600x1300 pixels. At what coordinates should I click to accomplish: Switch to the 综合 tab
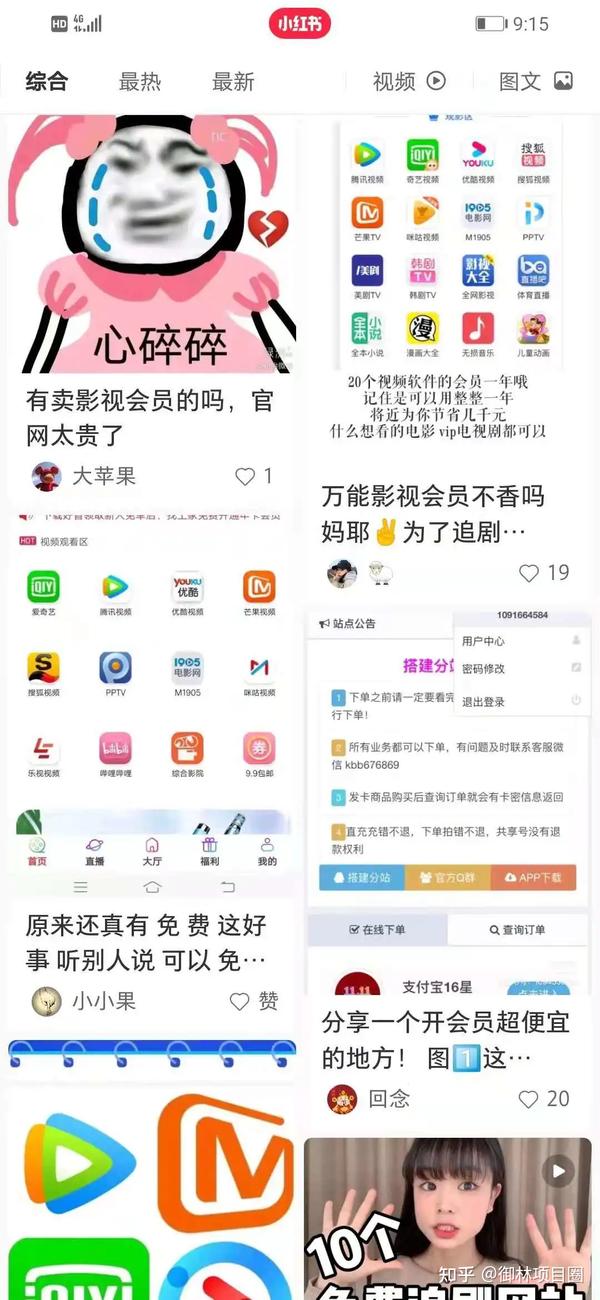pos(46,82)
